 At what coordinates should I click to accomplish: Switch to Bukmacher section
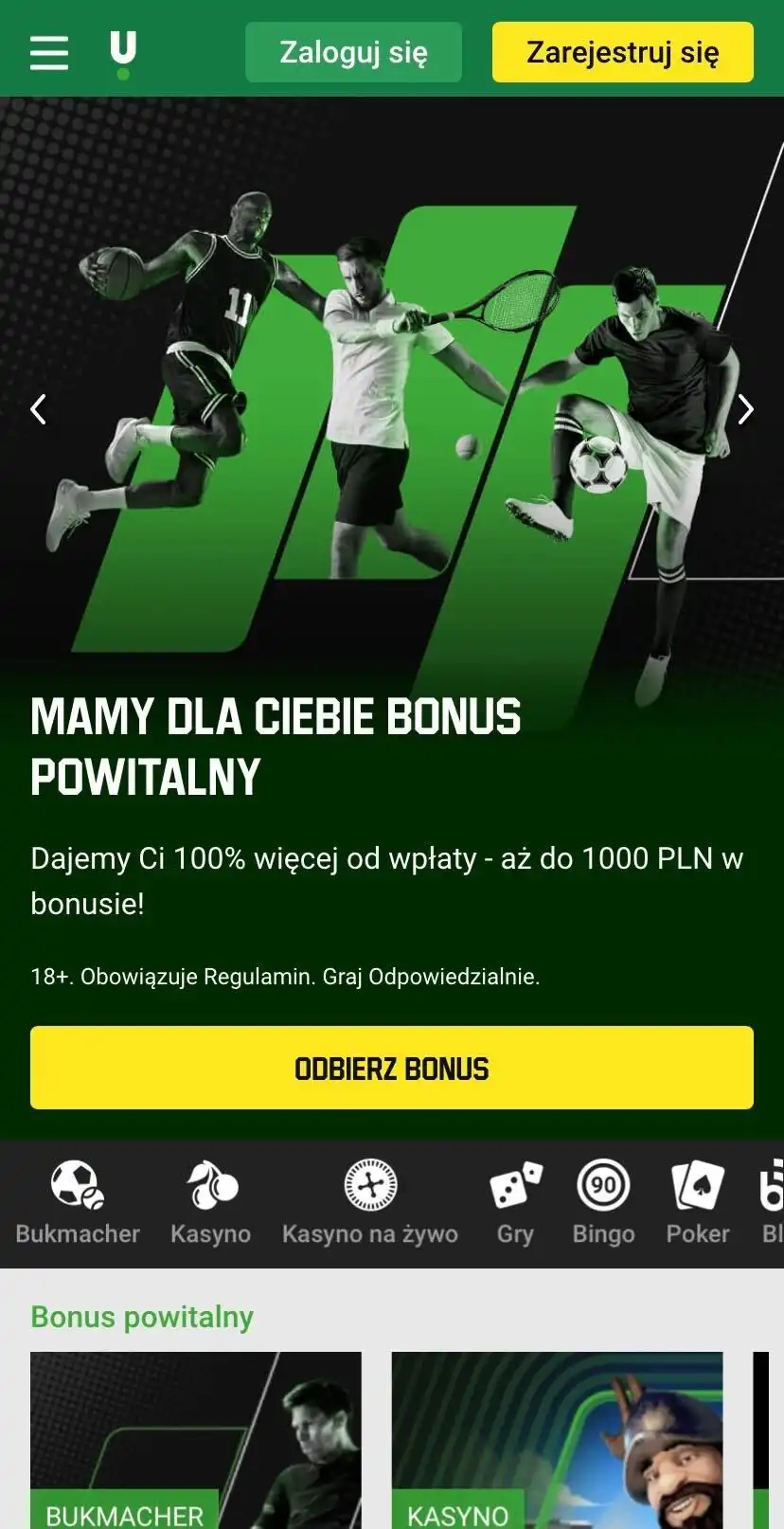[78, 1203]
